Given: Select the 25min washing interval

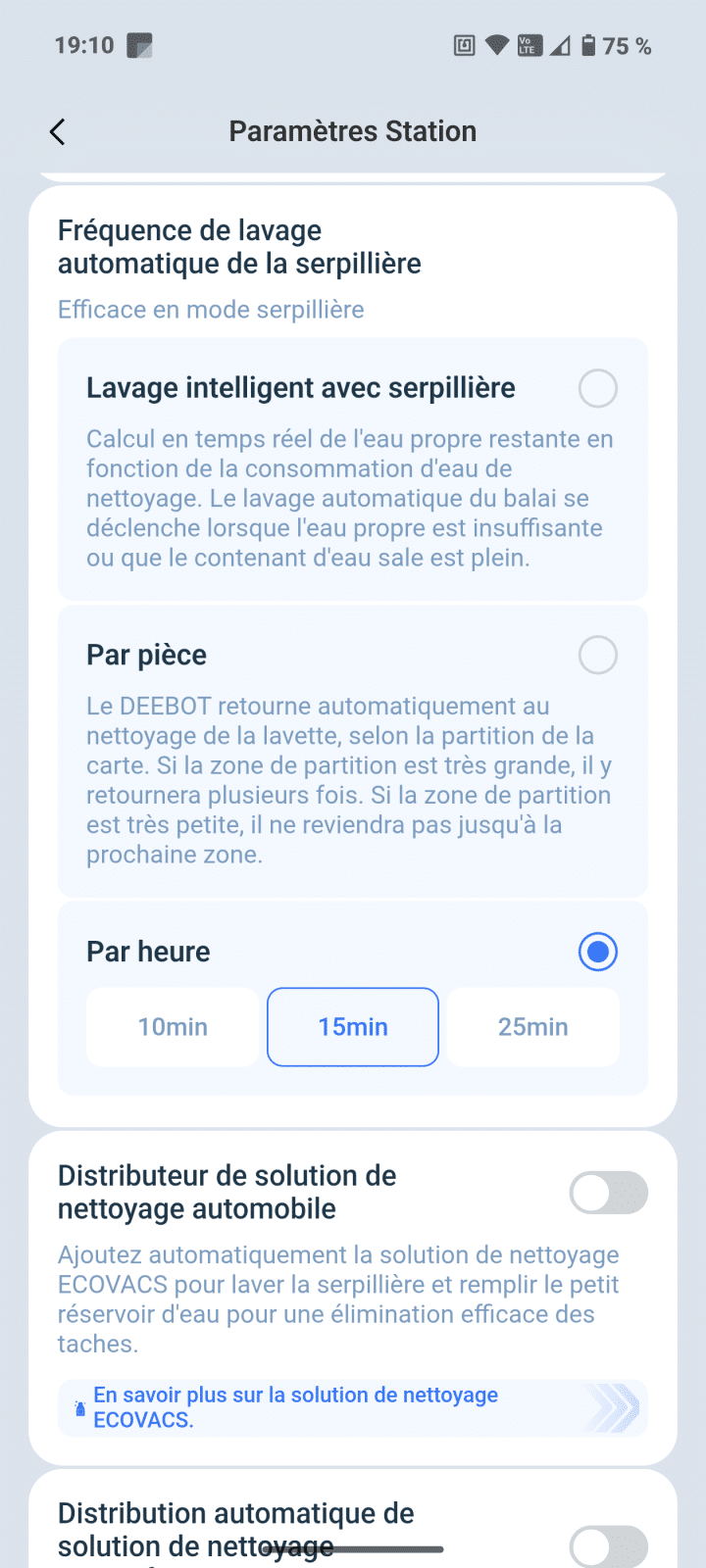Looking at the screenshot, I should pyautogui.click(x=532, y=1027).
